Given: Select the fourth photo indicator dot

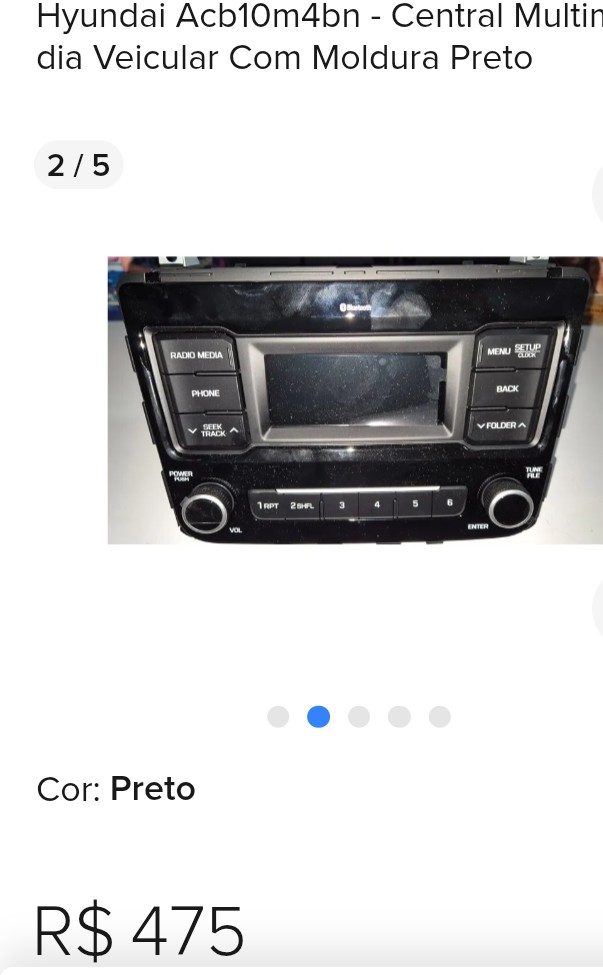Looking at the screenshot, I should [x=399, y=716].
